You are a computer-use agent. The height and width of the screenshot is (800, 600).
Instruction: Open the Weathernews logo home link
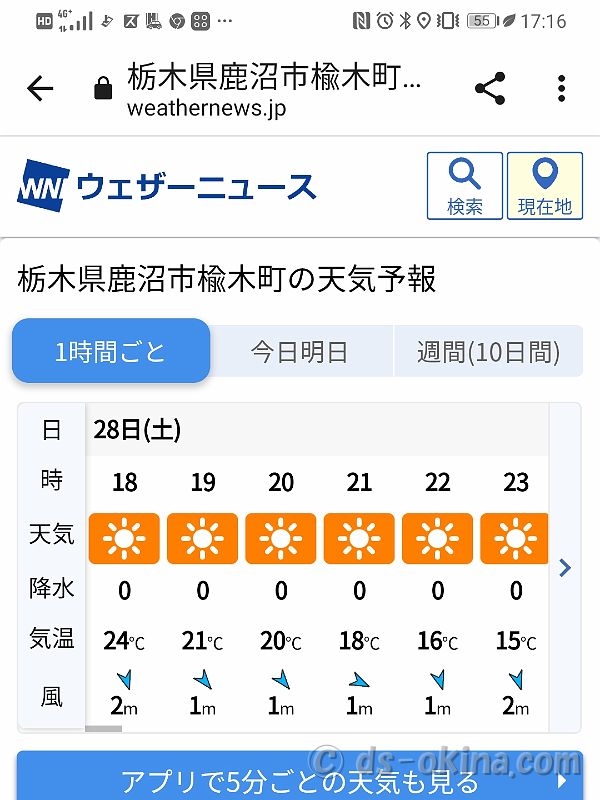[167, 186]
